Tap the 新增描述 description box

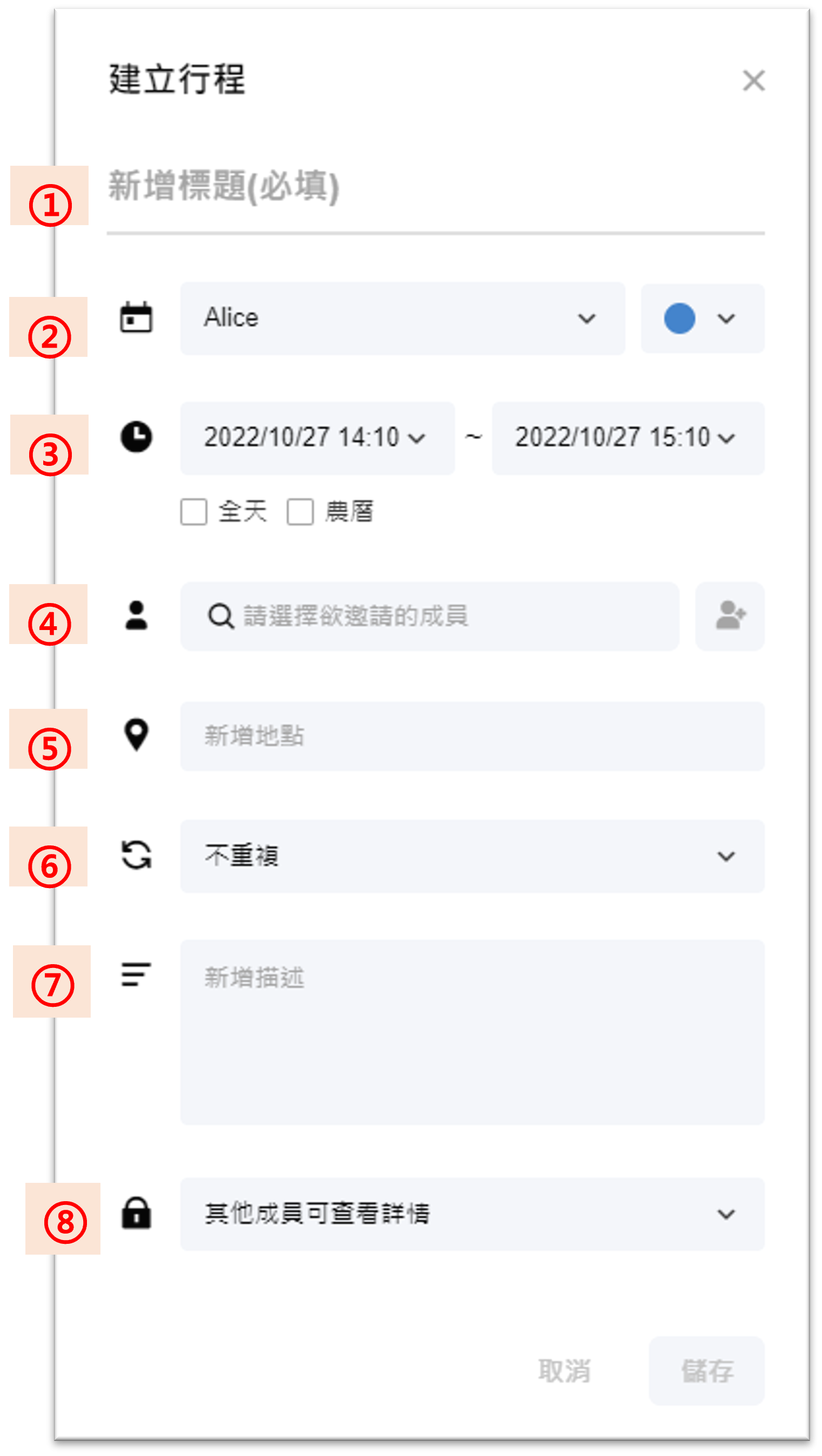click(x=472, y=1032)
